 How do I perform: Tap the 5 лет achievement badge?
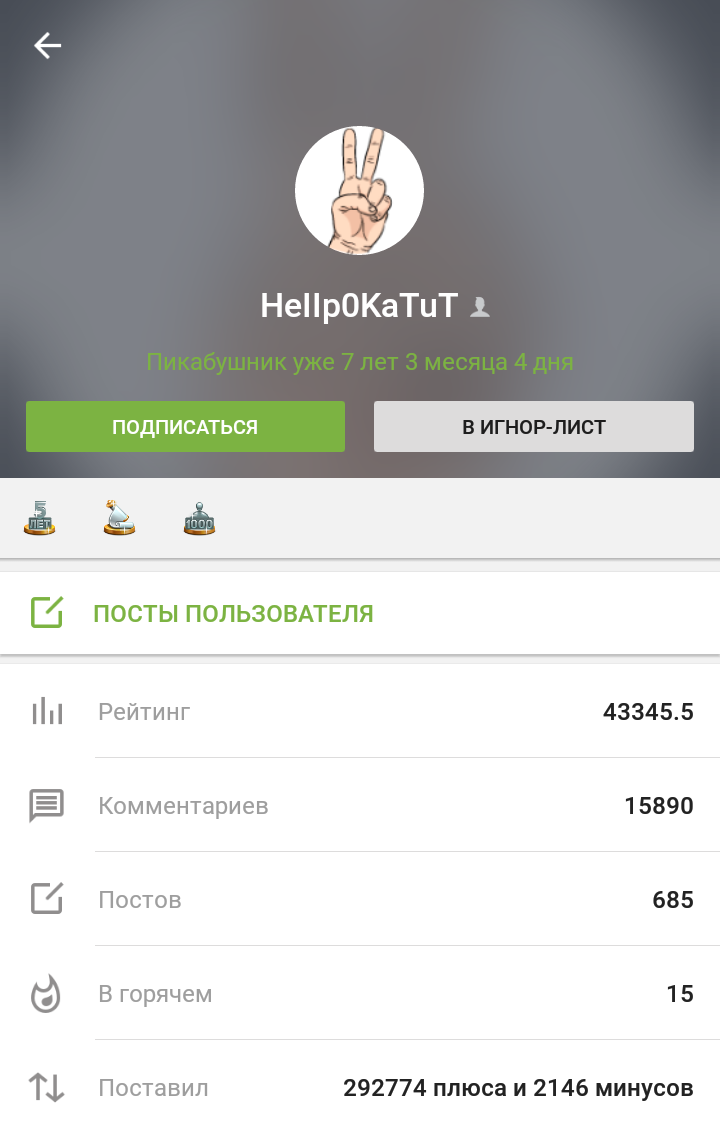click(40, 518)
